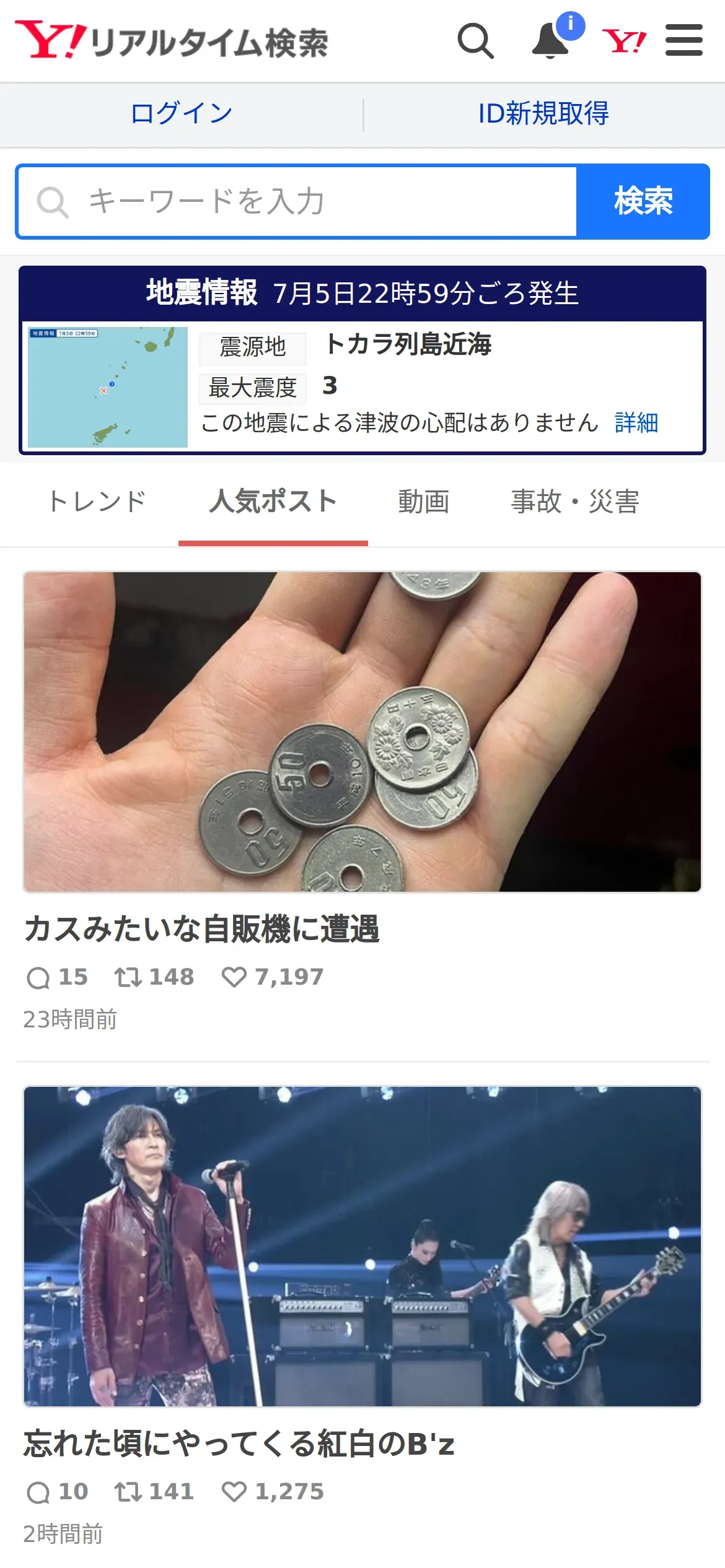View the earthquake epicenter map thumbnail
The height and width of the screenshot is (1568, 725).
click(x=108, y=387)
